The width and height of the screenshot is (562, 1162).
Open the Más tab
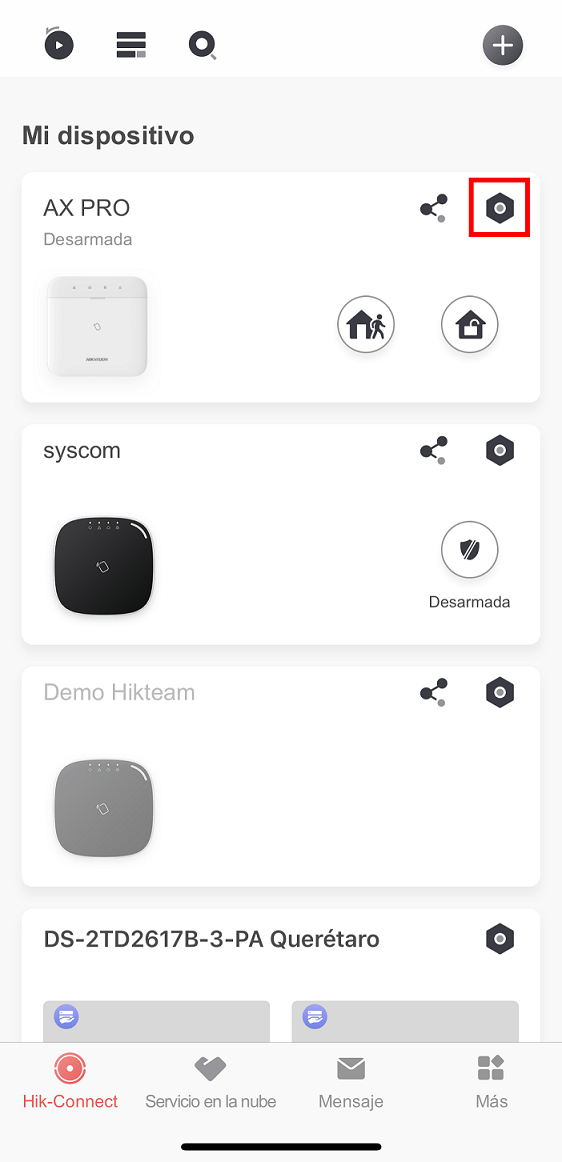(492, 1083)
